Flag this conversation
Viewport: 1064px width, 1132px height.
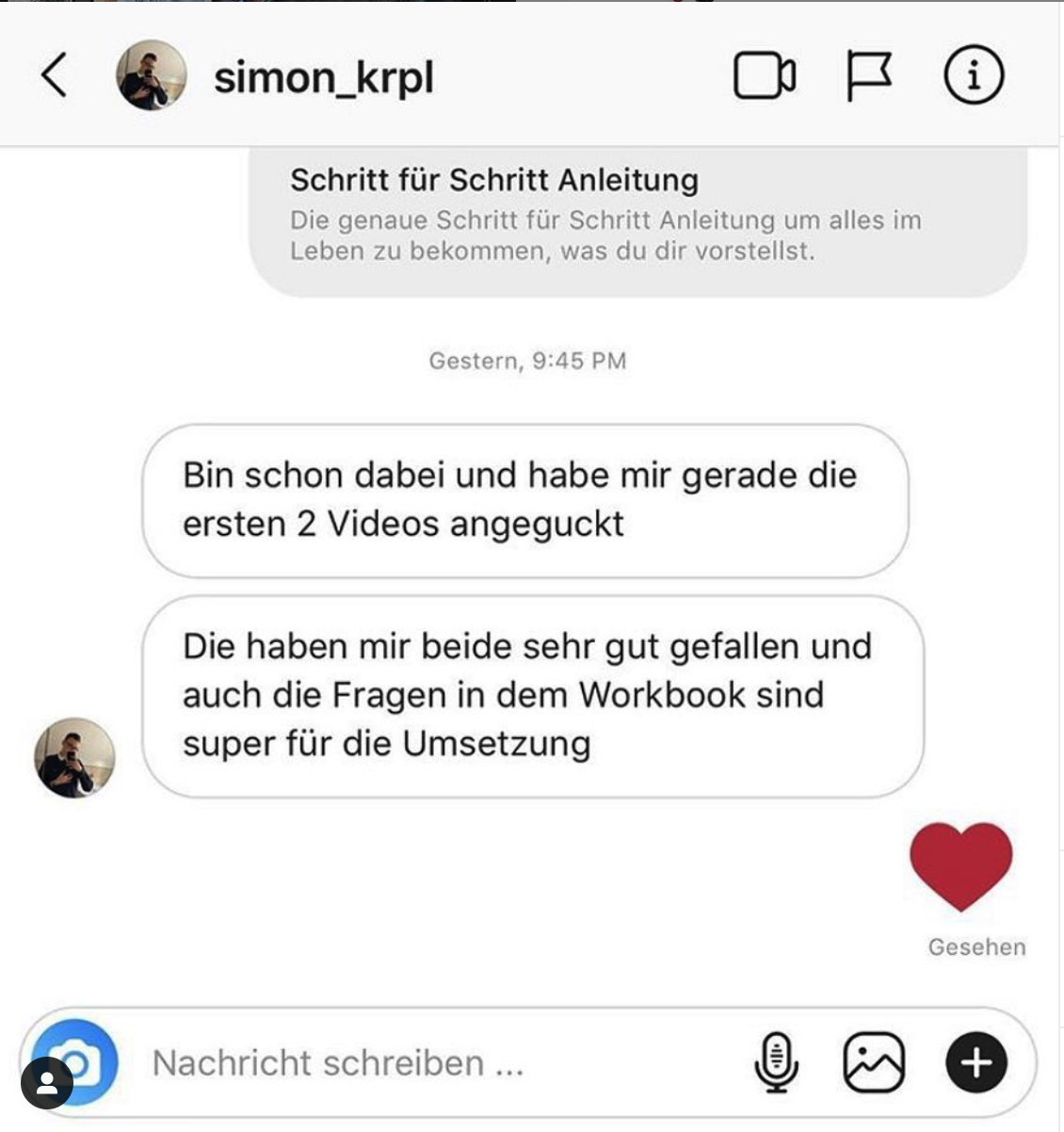coord(868,76)
